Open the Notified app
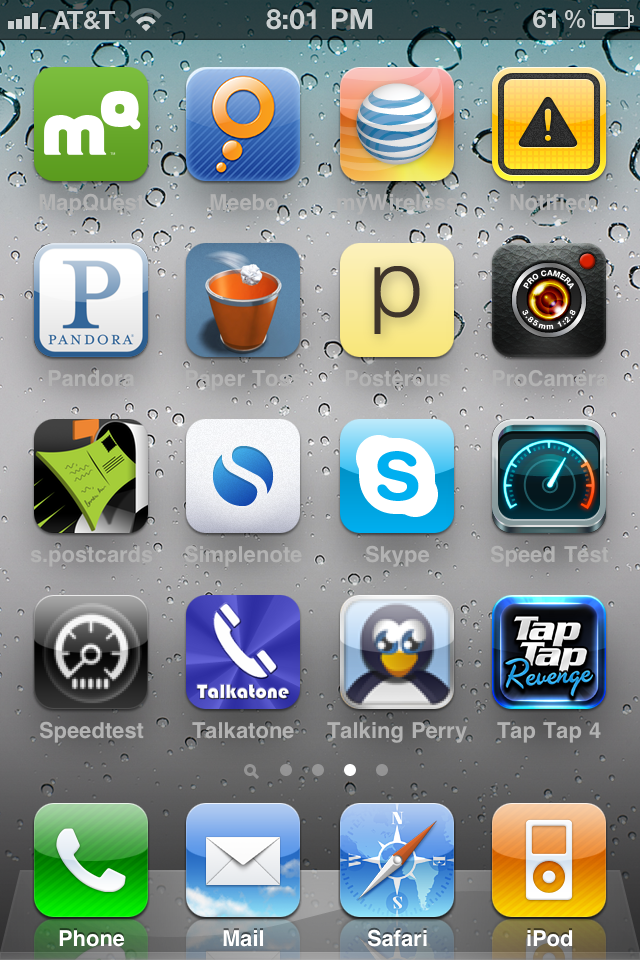Viewport: 640px width, 960px height. point(549,124)
